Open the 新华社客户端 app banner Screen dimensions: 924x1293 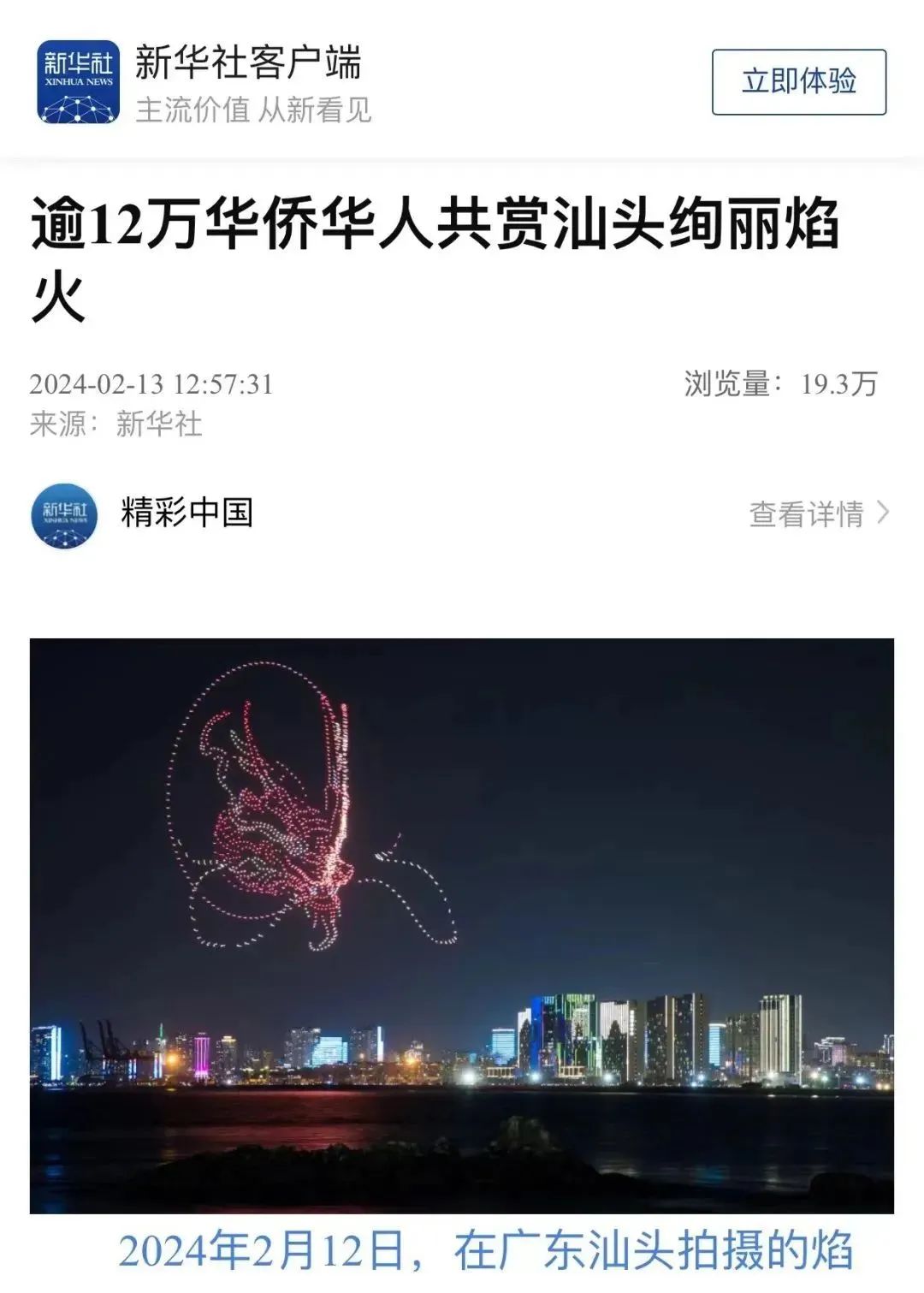(248, 83)
